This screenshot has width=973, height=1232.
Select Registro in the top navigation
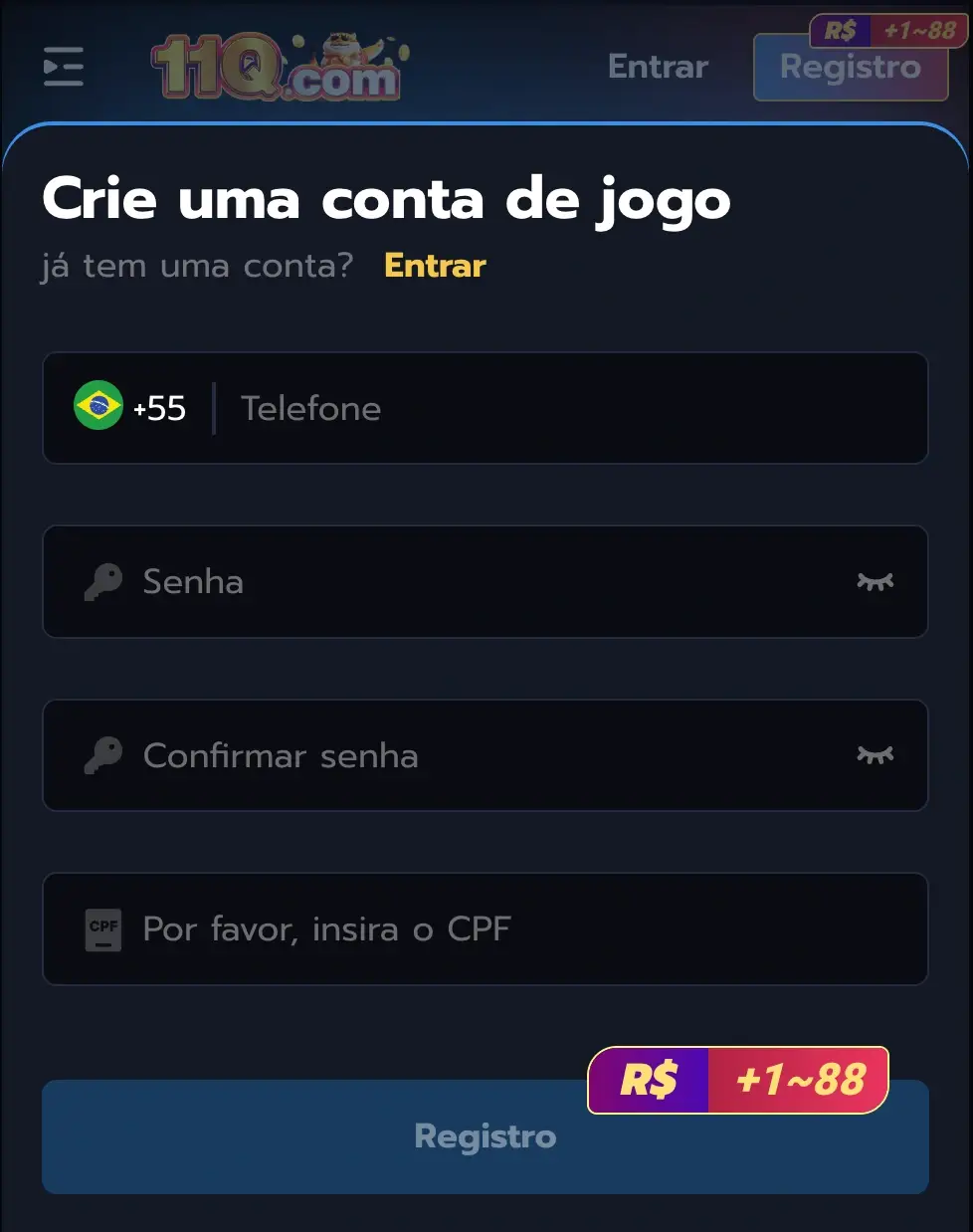click(850, 68)
